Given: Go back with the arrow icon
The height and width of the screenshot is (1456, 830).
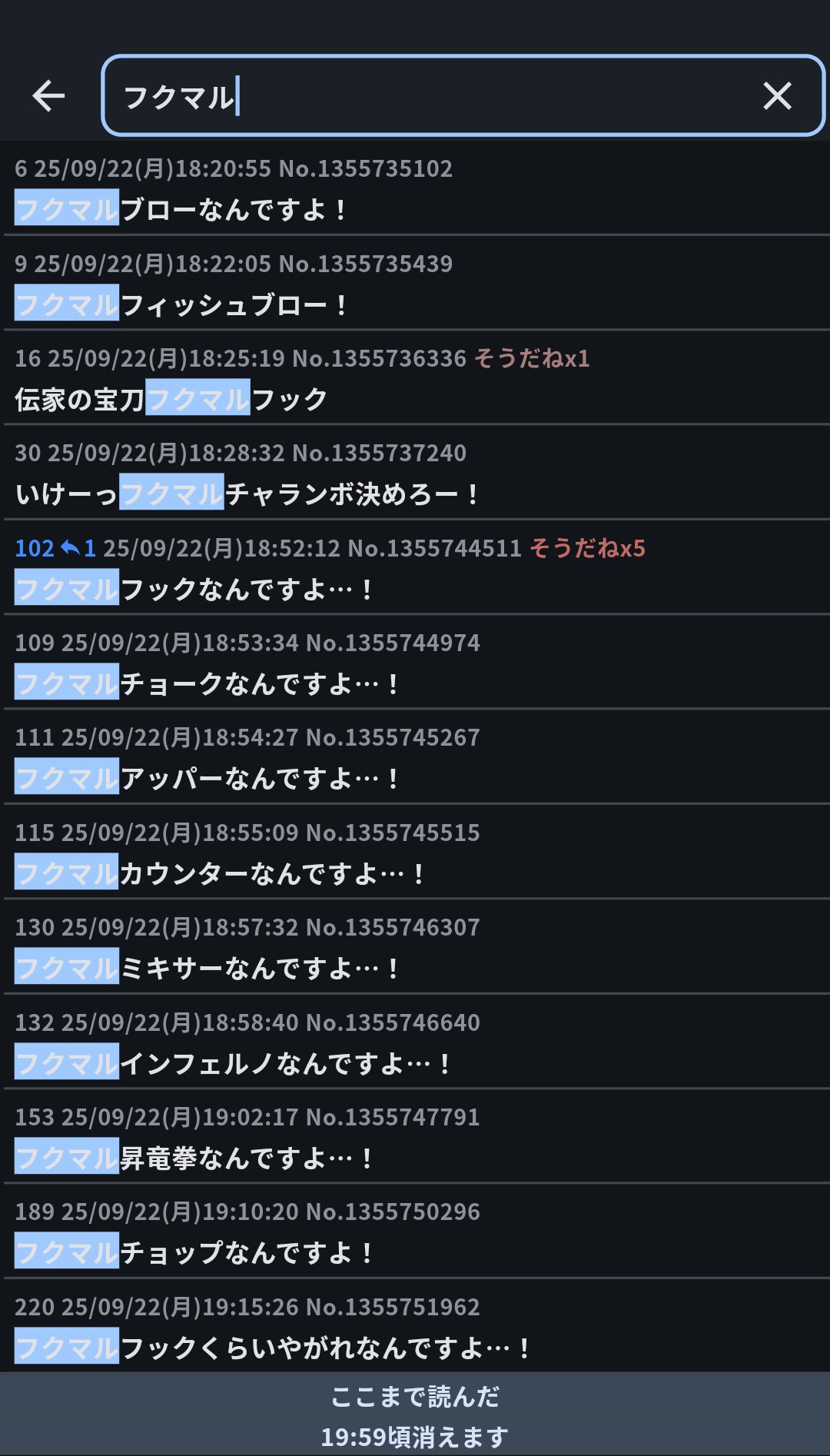Looking at the screenshot, I should 48,96.
